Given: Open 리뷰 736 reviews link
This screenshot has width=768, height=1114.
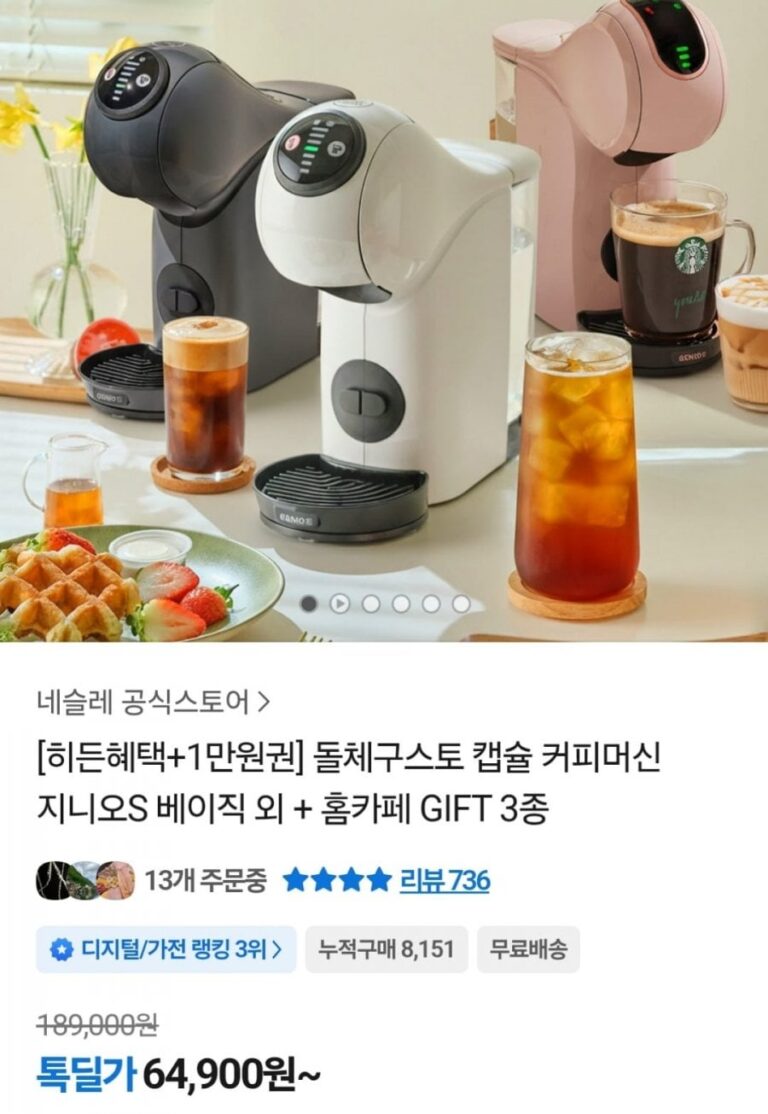Looking at the screenshot, I should click(x=444, y=880).
